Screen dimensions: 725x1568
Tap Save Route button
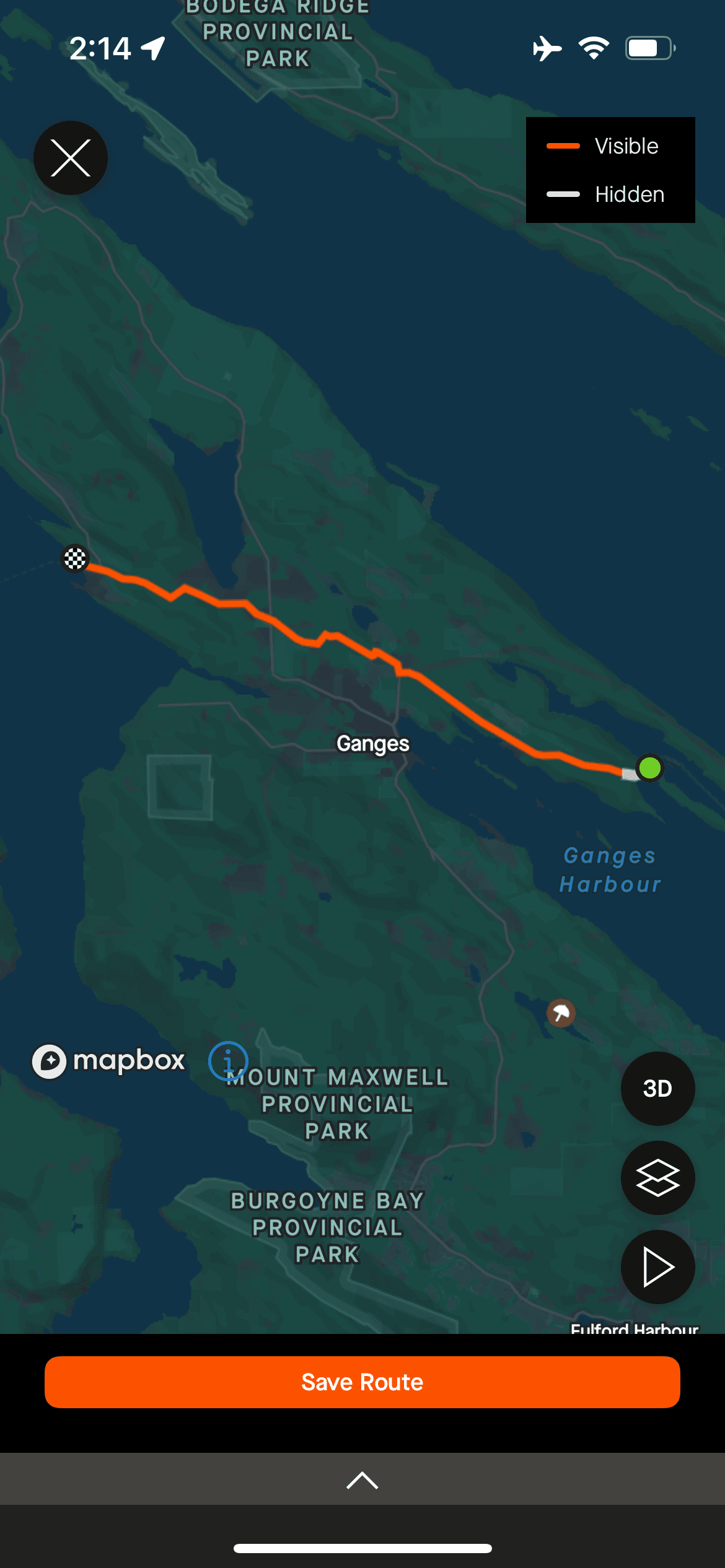pos(362,1382)
